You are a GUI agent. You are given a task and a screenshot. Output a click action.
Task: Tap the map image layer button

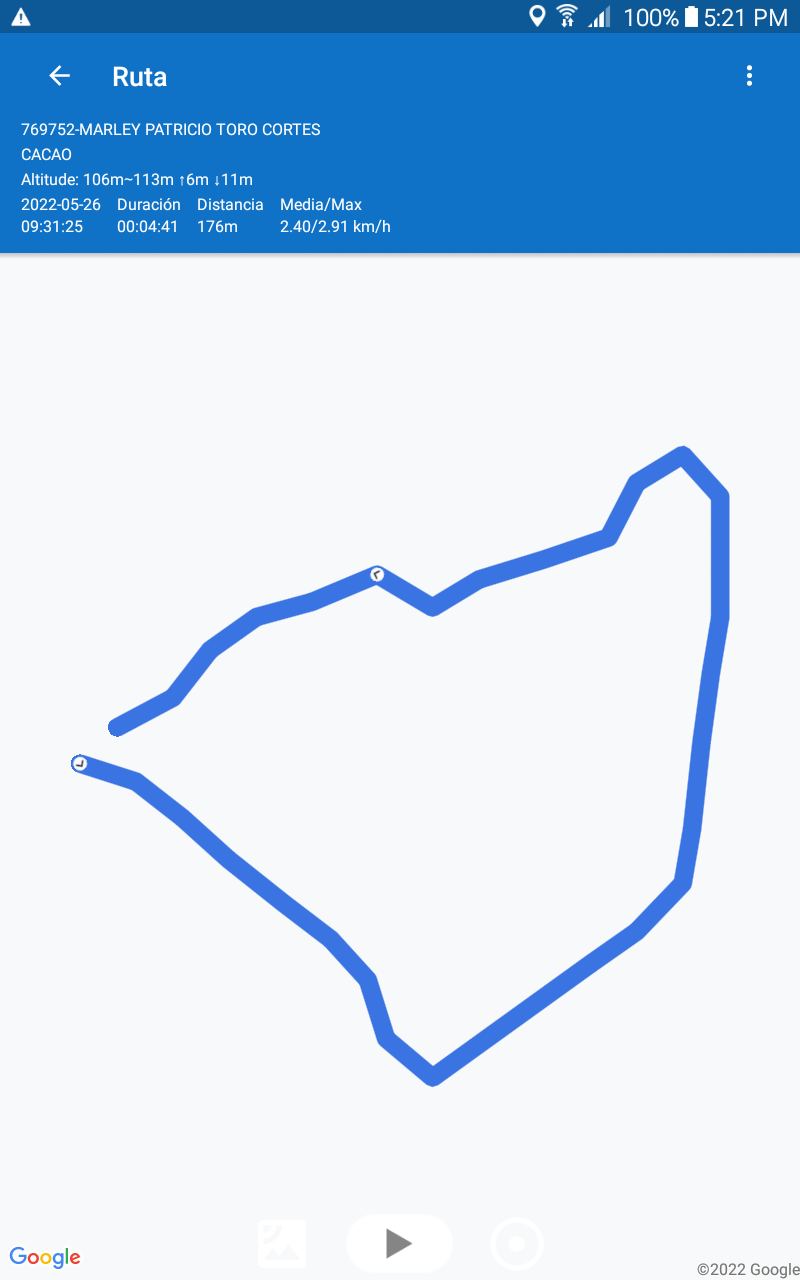(282, 1244)
